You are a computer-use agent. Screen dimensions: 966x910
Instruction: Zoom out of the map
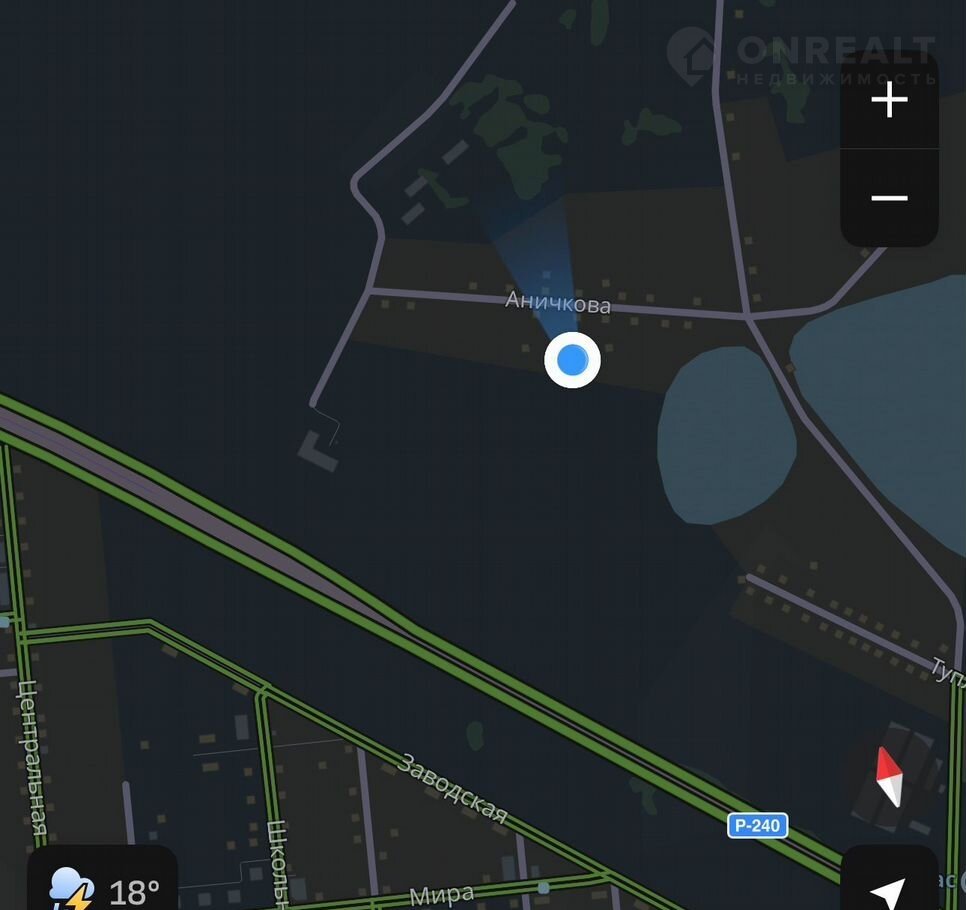[889, 198]
